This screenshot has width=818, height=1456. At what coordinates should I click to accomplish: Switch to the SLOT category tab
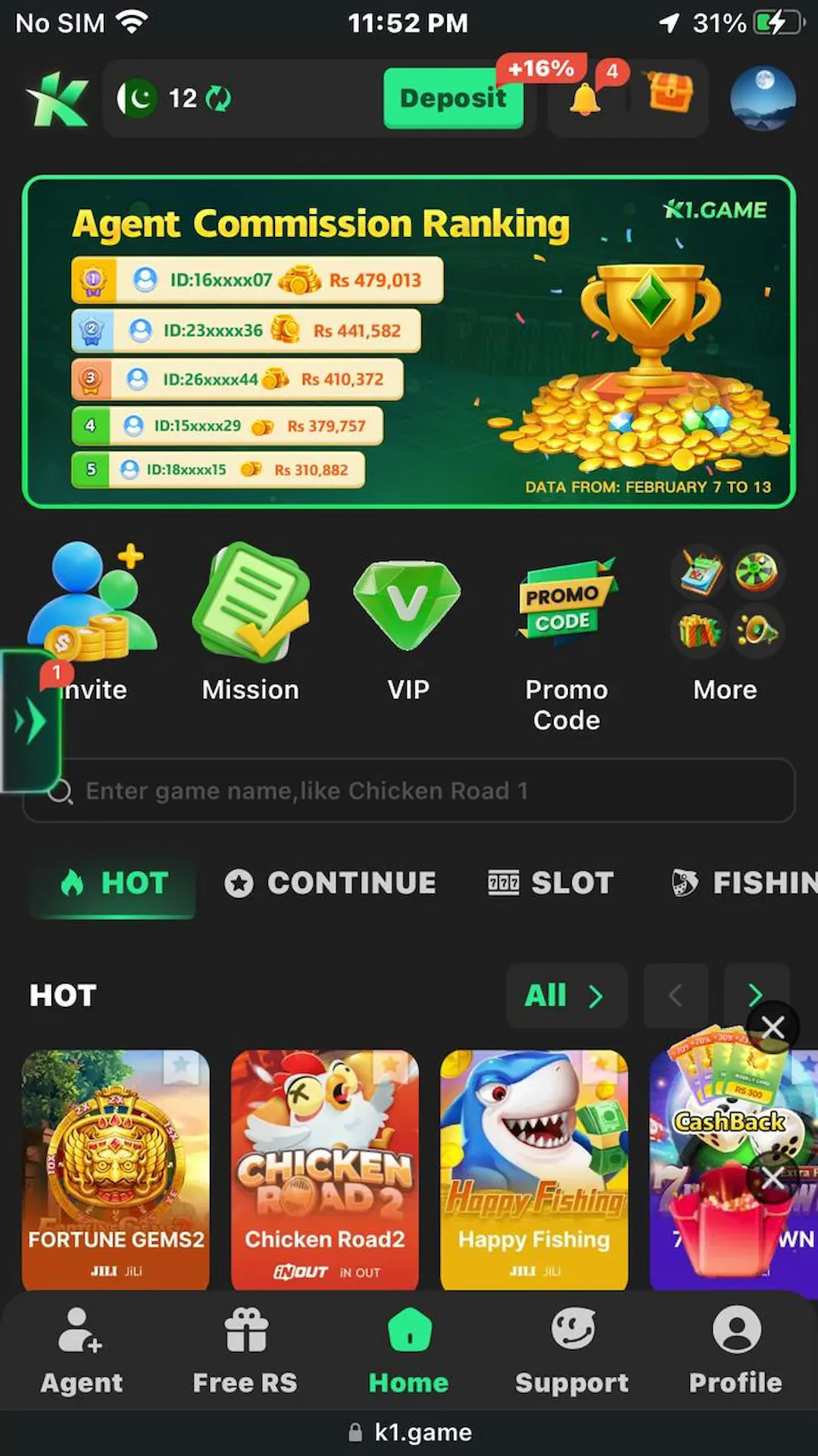point(551,883)
